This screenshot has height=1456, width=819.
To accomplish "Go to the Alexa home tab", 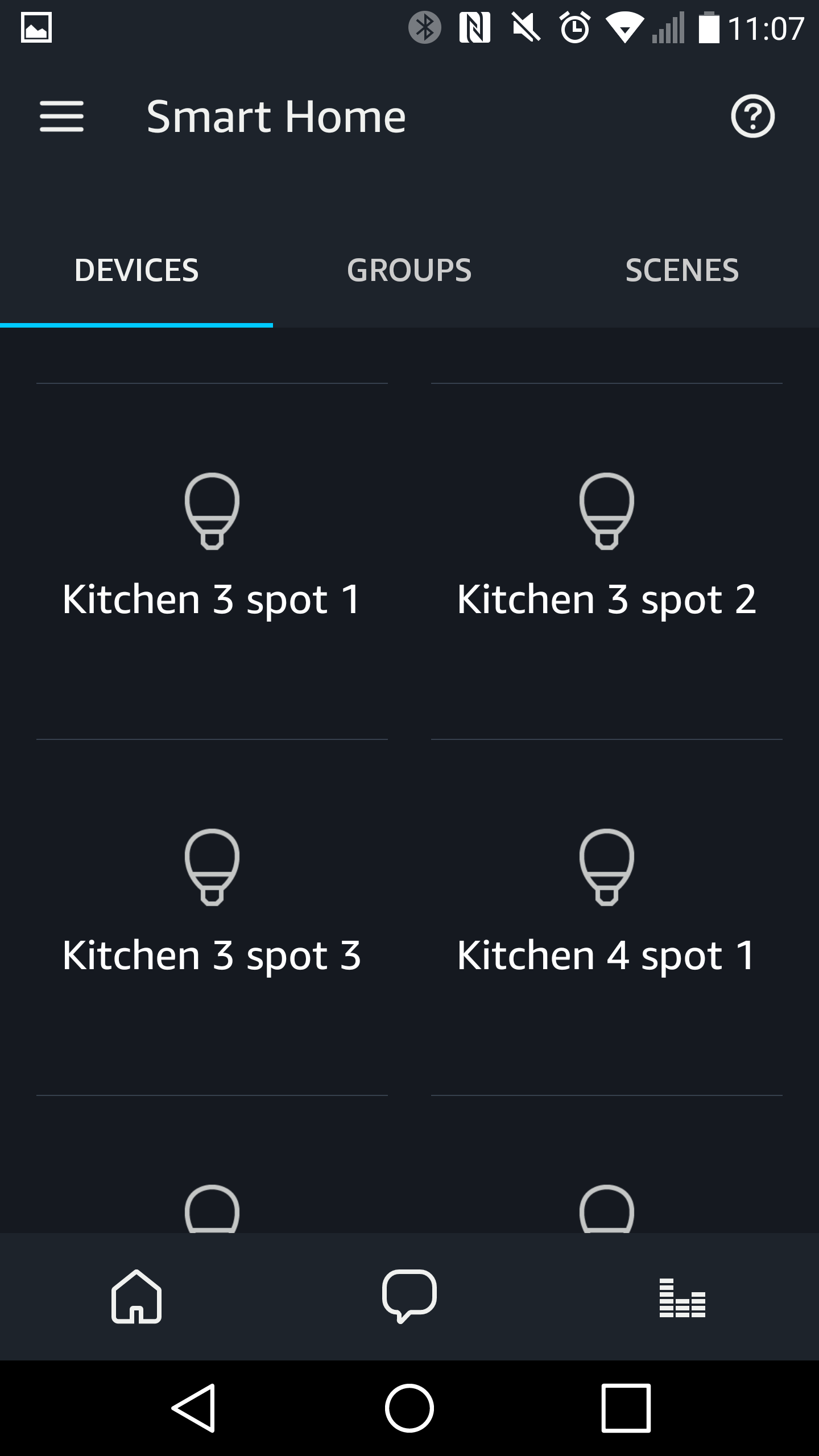I will (136, 1297).
